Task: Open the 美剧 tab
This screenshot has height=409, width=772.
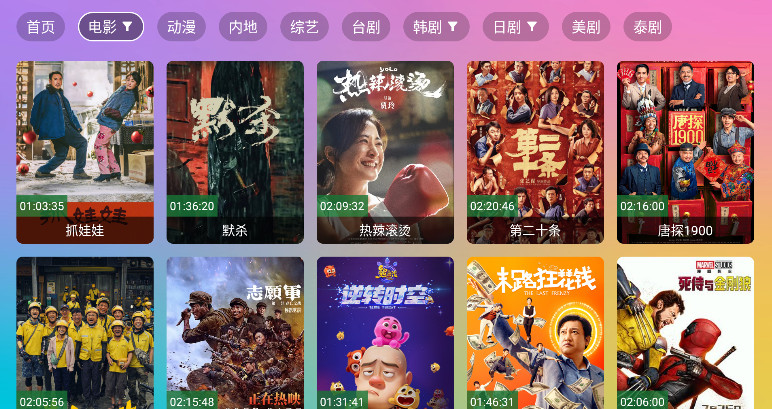Action: click(x=586, y=27)
